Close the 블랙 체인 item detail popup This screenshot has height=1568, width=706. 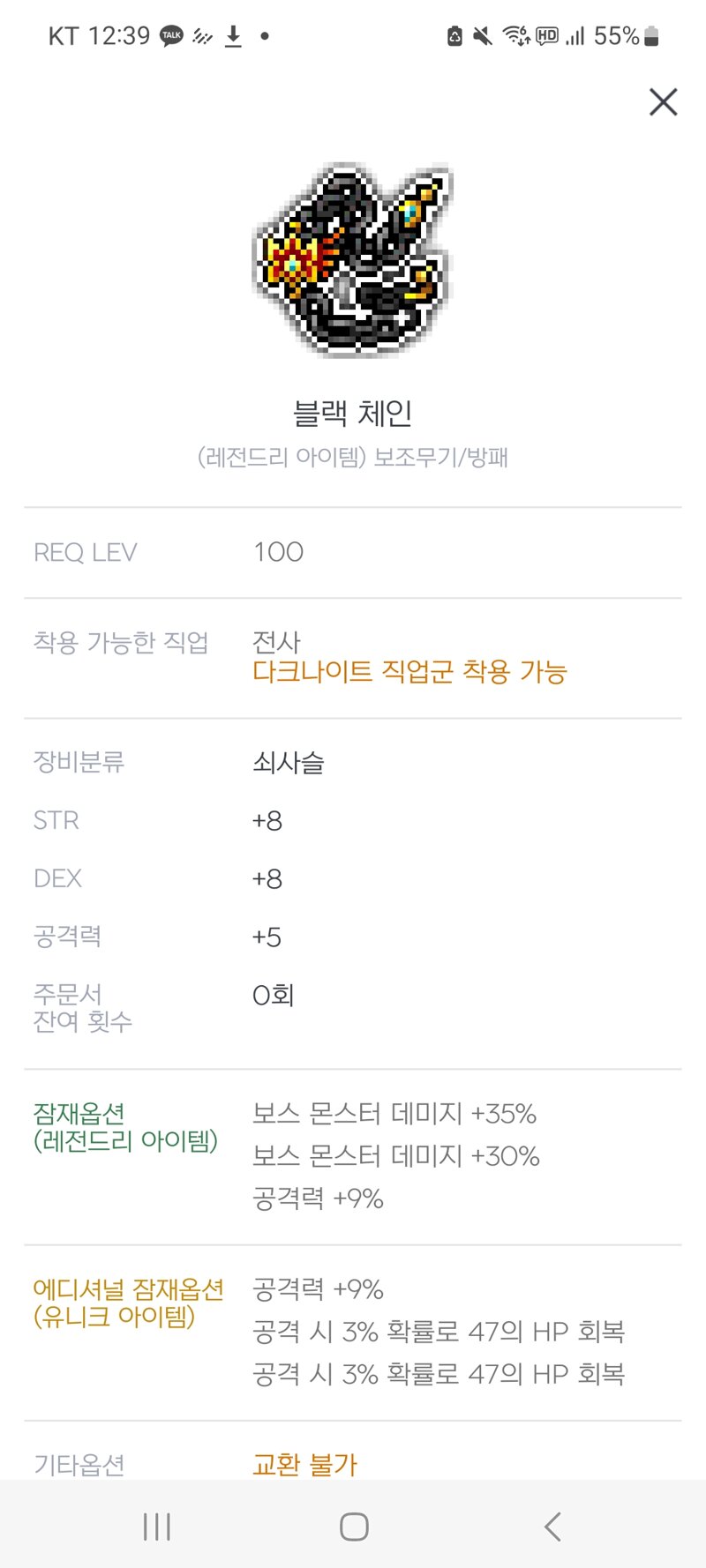click(663, 102)
